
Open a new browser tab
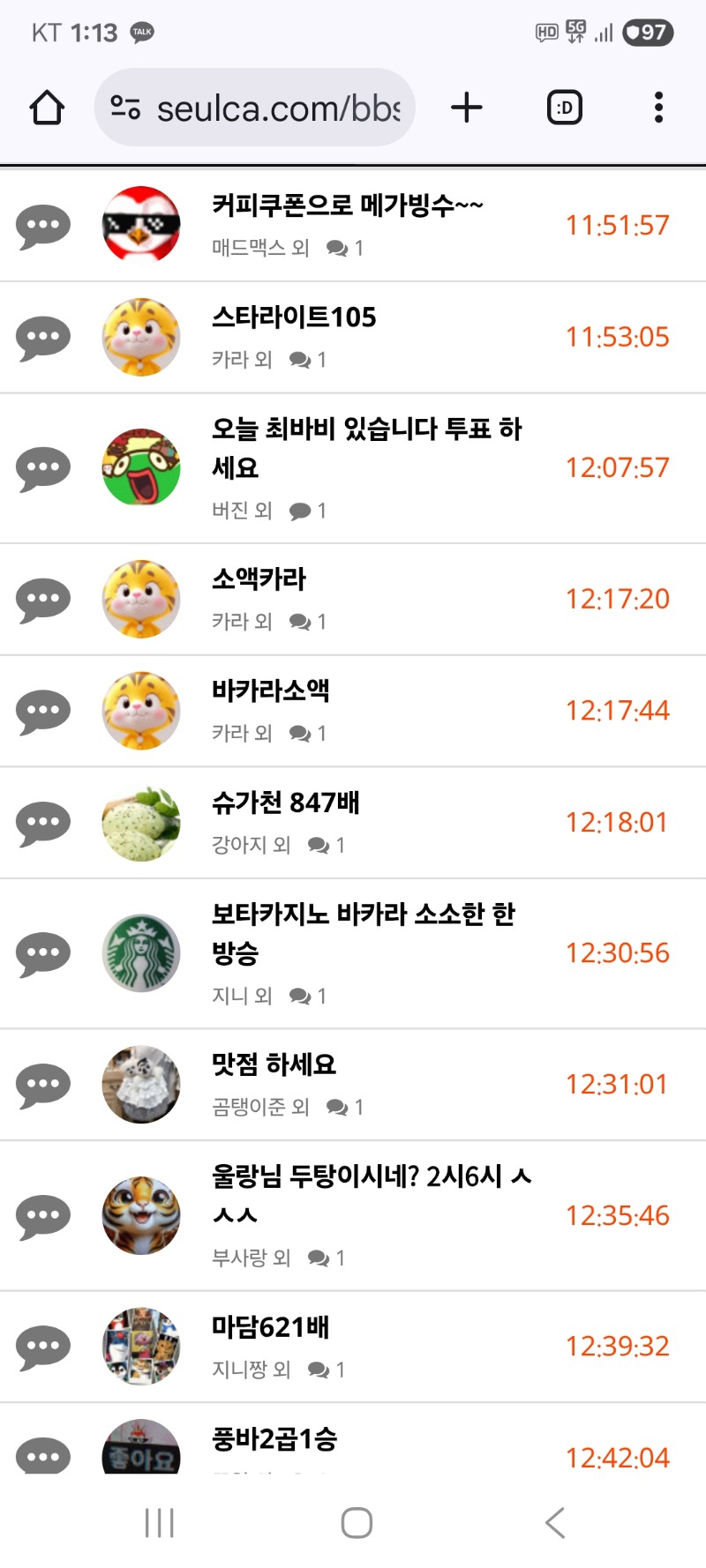pyautogui.click(x=467, y=108)
